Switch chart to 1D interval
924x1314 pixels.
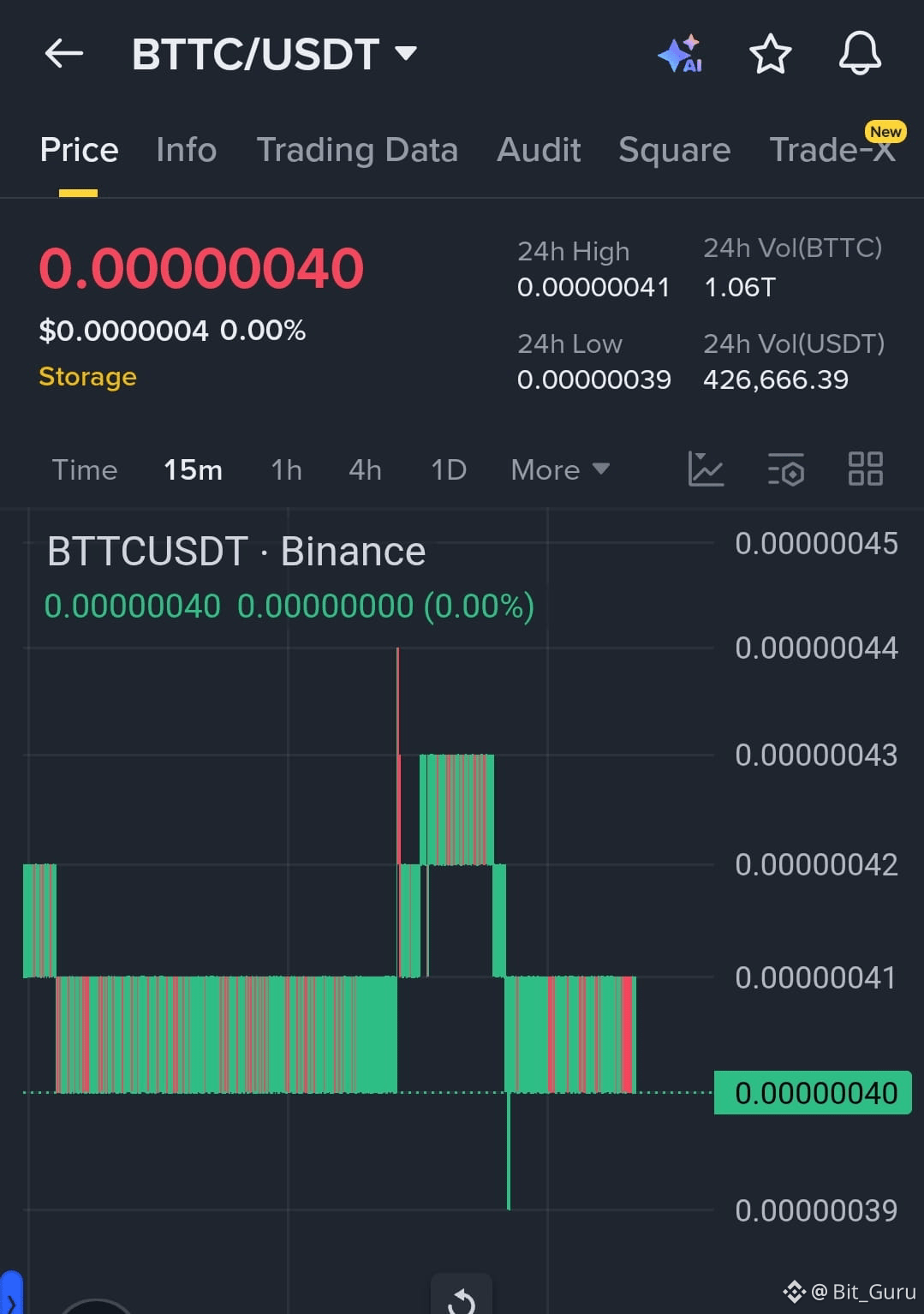pos(447,469)
